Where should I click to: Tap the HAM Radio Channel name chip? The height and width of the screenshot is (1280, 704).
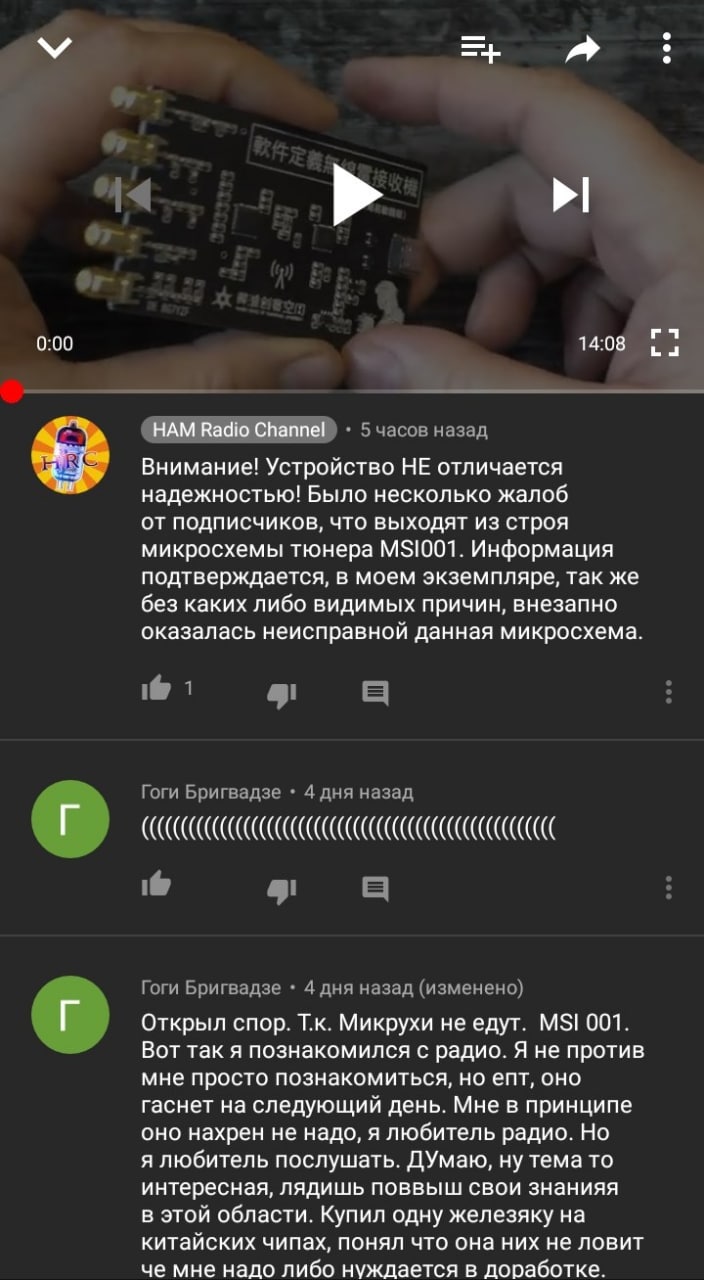pyautogui.click(x=239, y=430)
